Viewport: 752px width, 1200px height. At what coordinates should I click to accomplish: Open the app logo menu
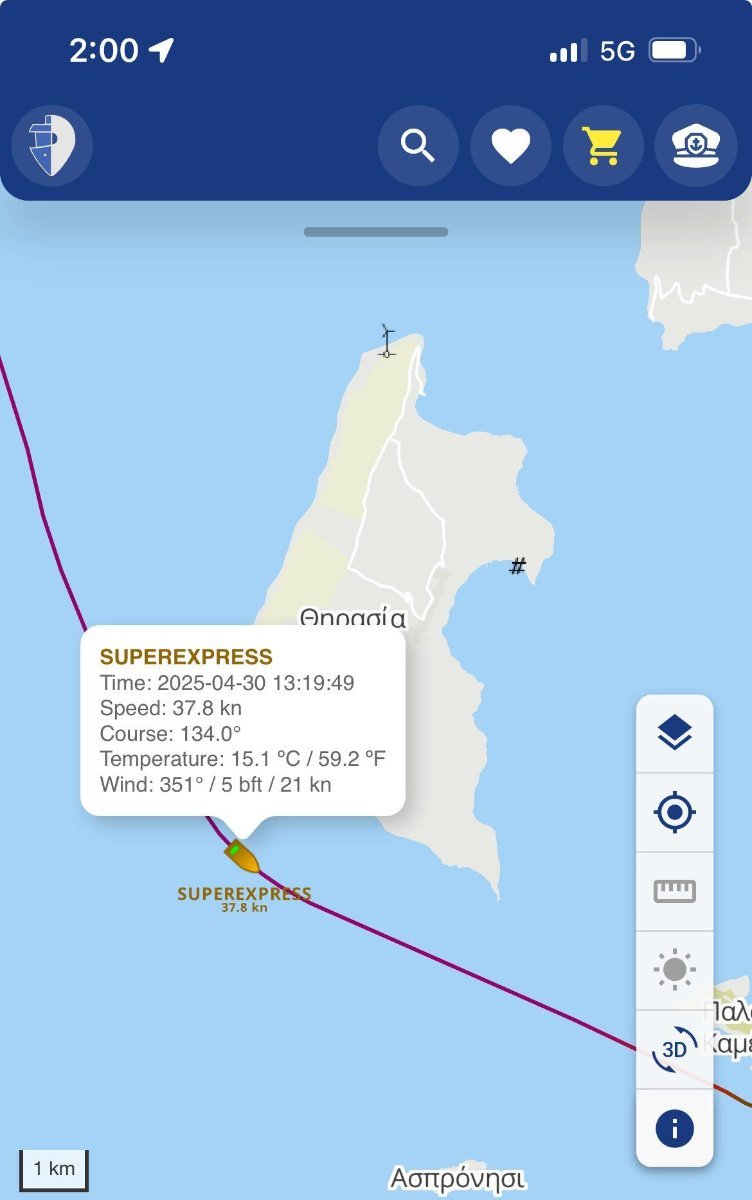tap(51, 146)
